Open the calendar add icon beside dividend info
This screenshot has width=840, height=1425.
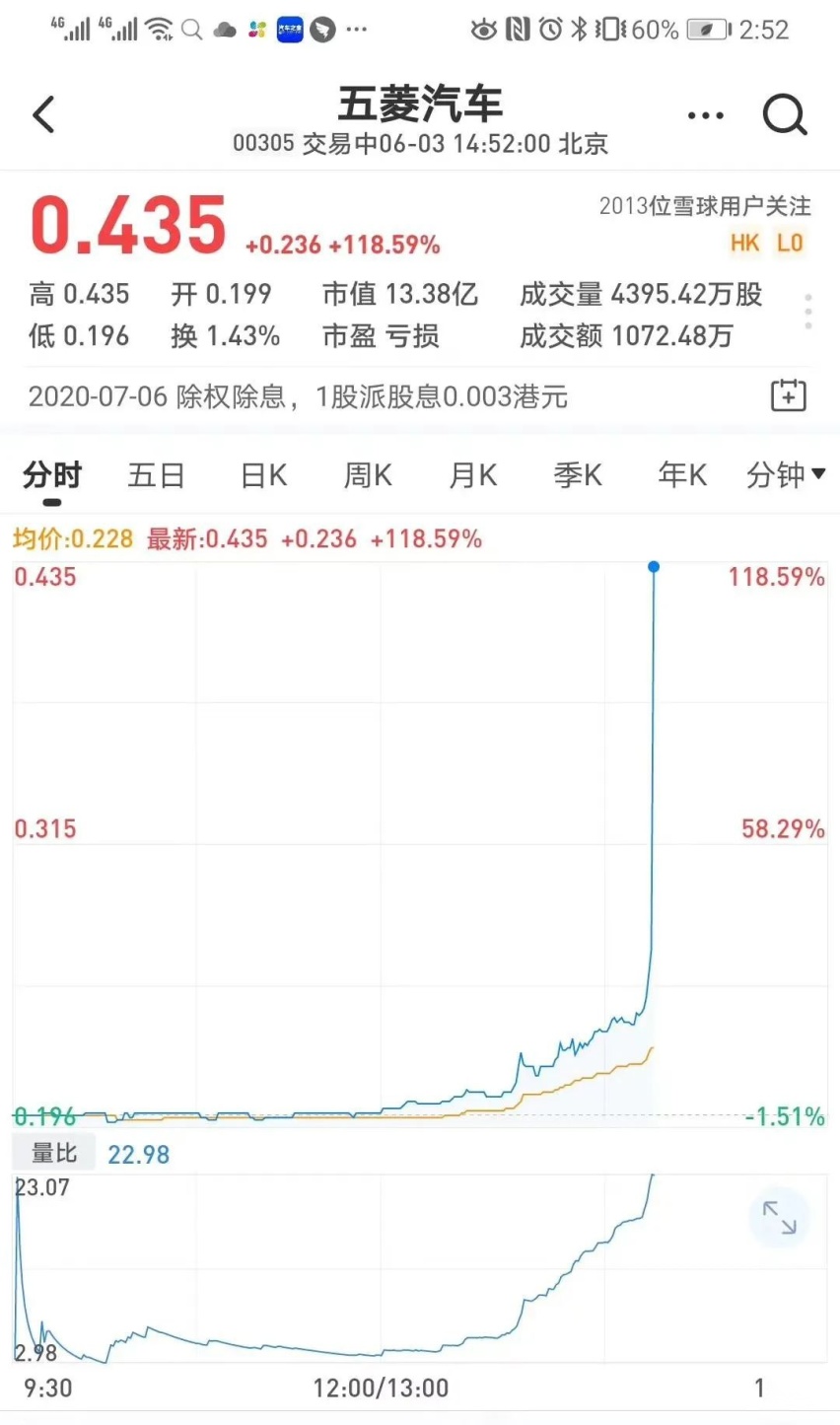[788, 395]
